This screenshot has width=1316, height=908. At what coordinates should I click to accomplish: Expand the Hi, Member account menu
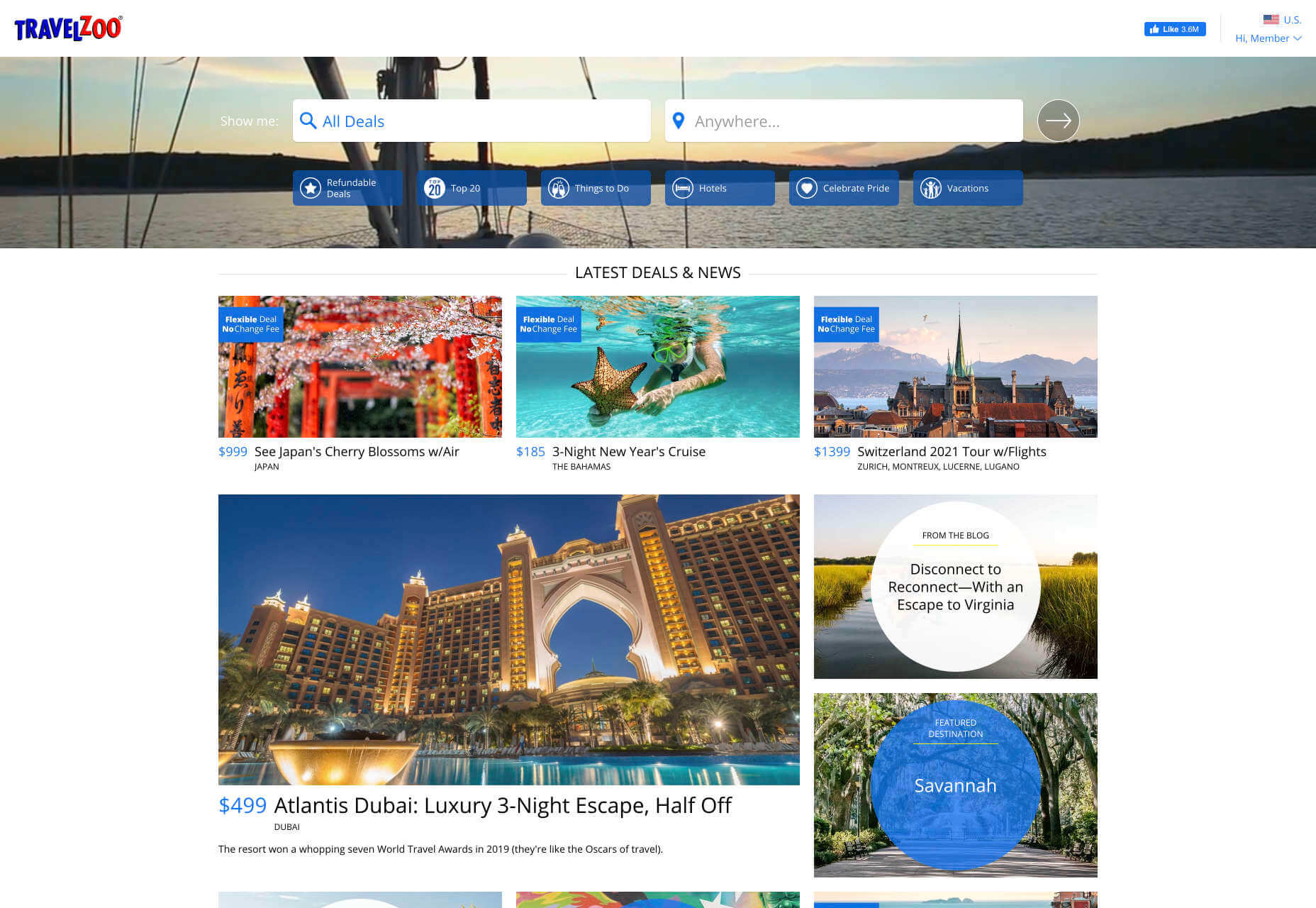[x=1268, y=38]
